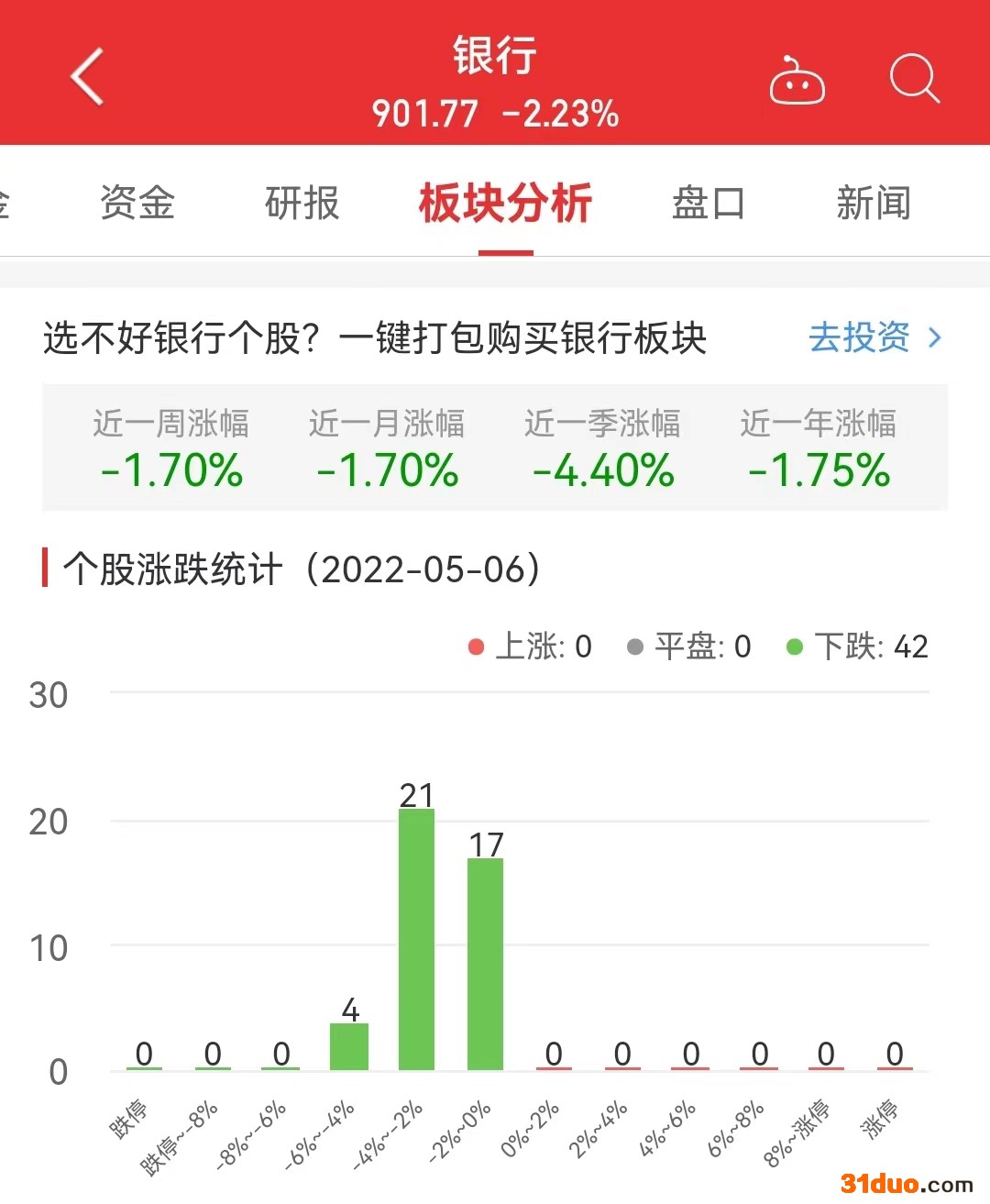
Task: Switch to the 盘口 tab
Action: (x=708, y=203)
